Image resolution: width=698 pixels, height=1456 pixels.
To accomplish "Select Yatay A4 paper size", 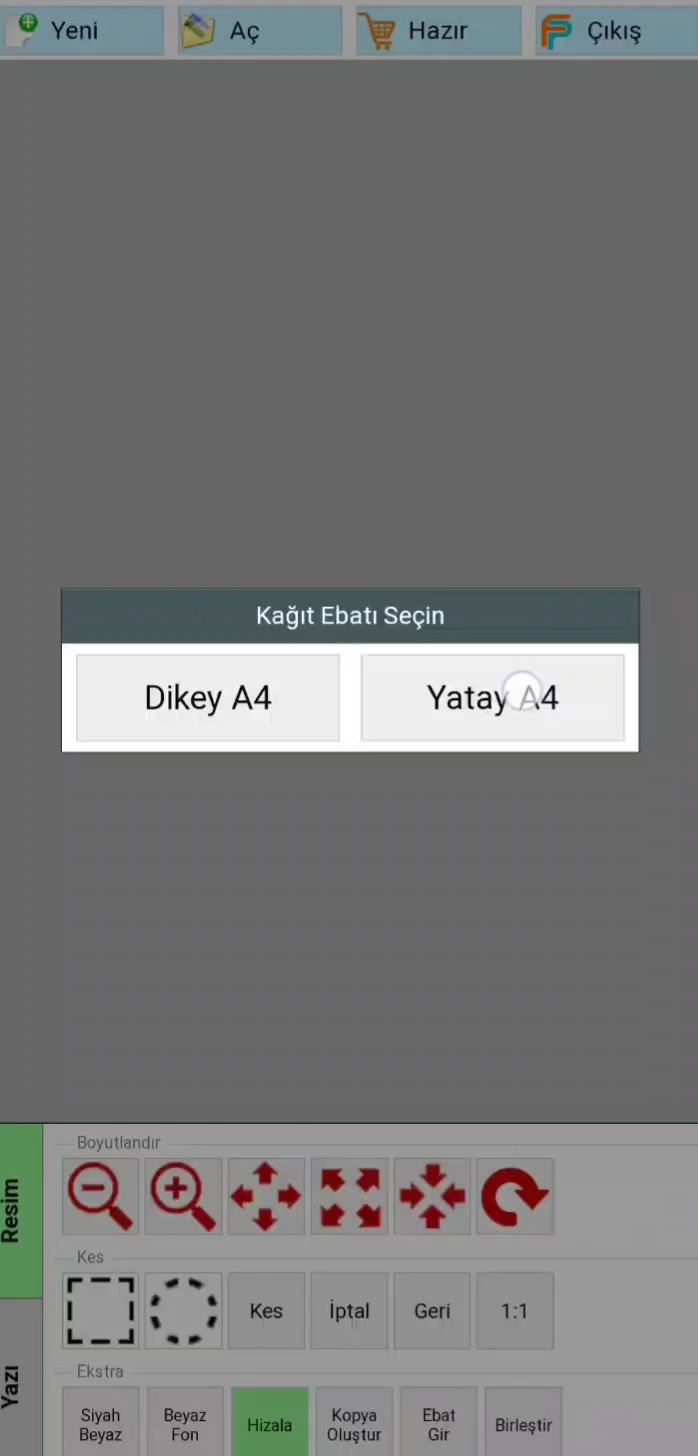I will [492, 698].
